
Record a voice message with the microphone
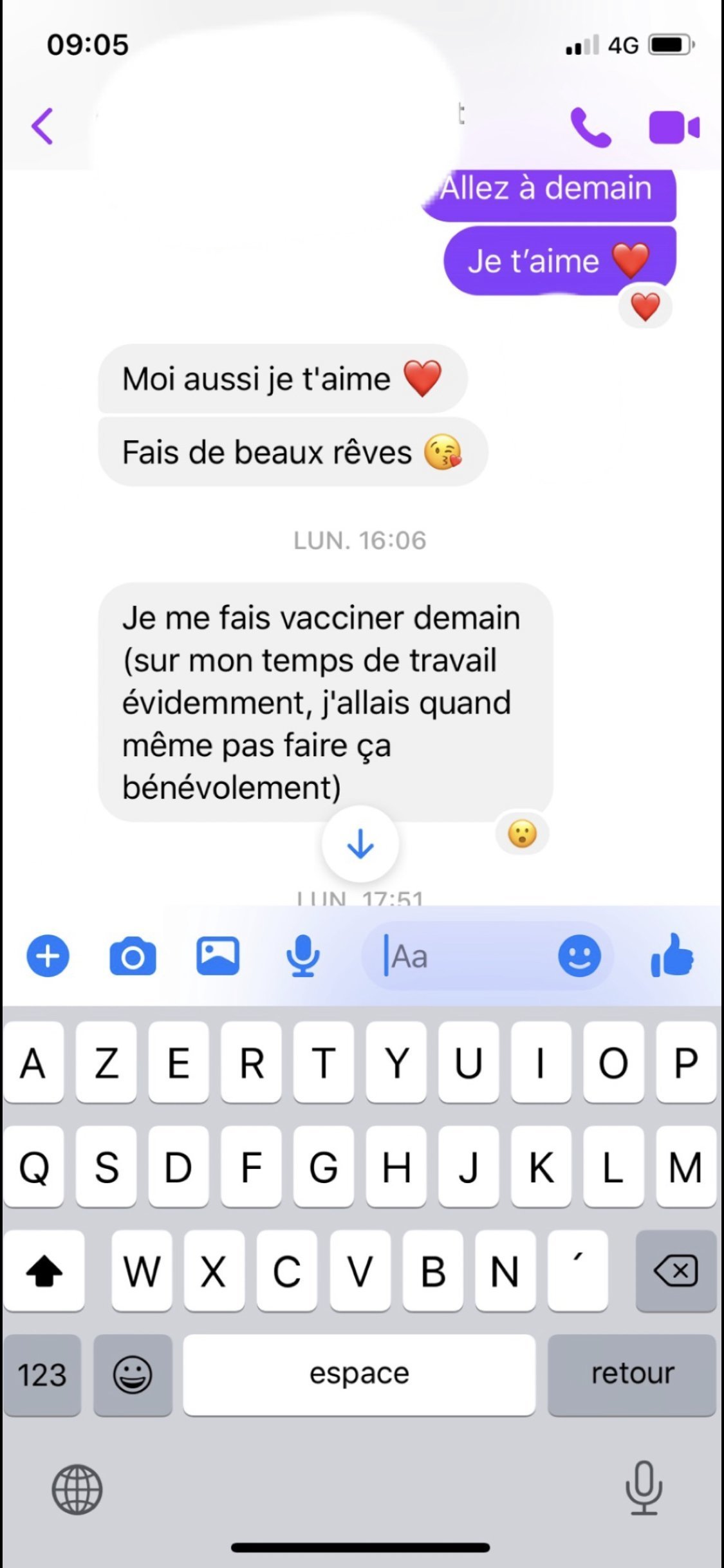click(x=302, y=957)
